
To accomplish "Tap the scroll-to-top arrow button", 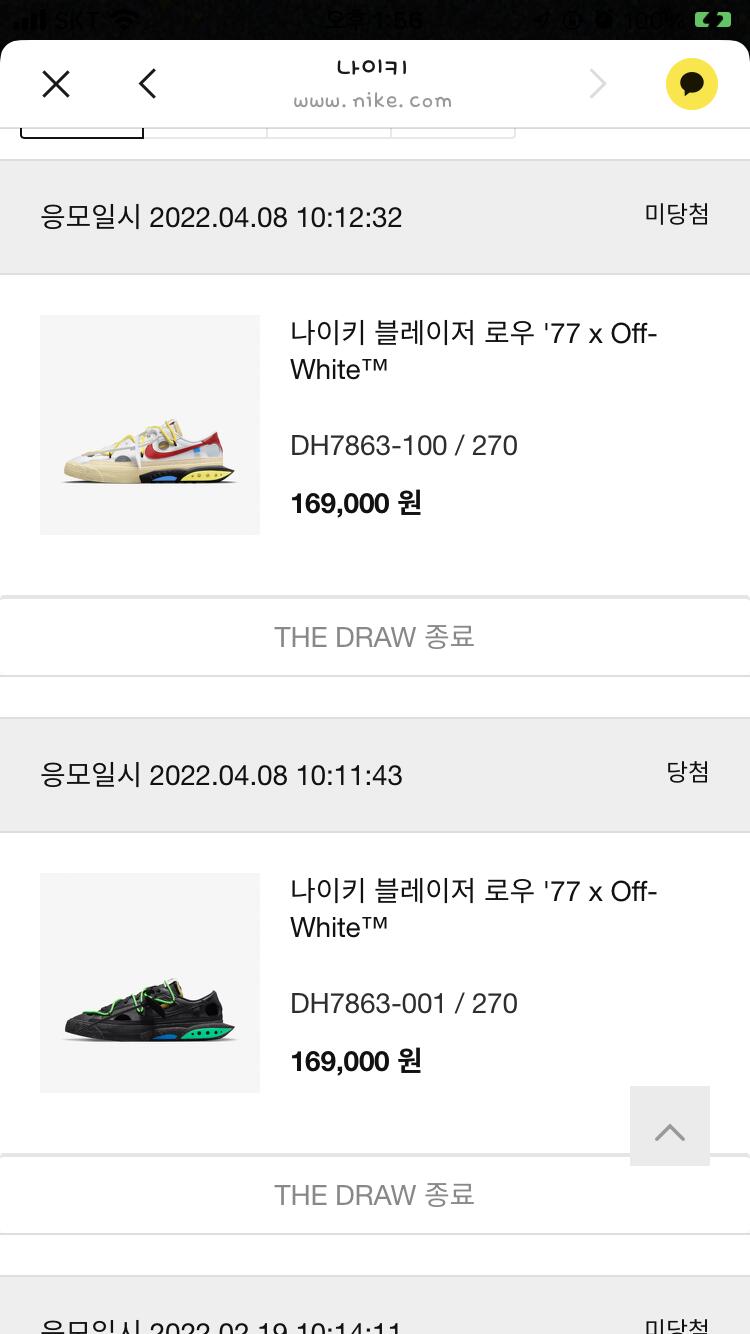I will click(x=670, y=1126).
